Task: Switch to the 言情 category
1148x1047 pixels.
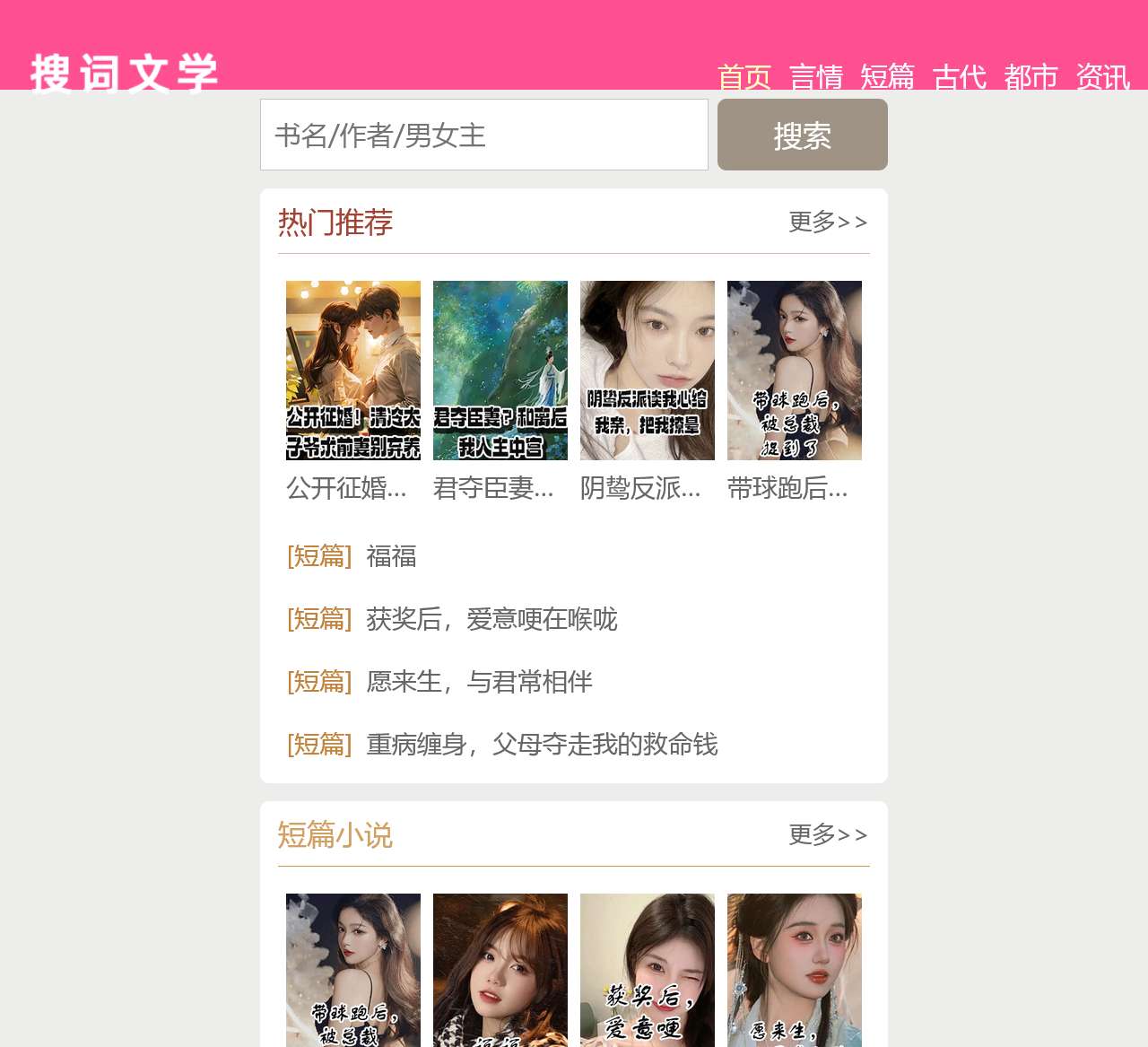Action: [x=815, y=77]
